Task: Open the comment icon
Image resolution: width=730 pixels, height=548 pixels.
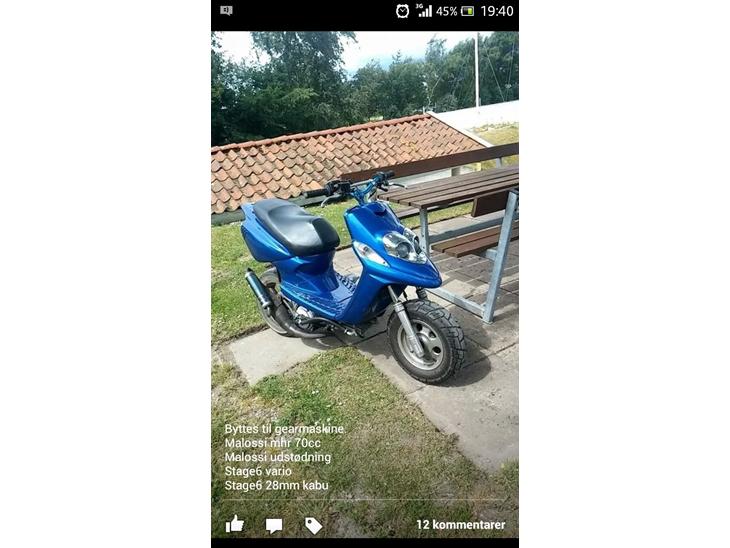Action: pos(274,525)
